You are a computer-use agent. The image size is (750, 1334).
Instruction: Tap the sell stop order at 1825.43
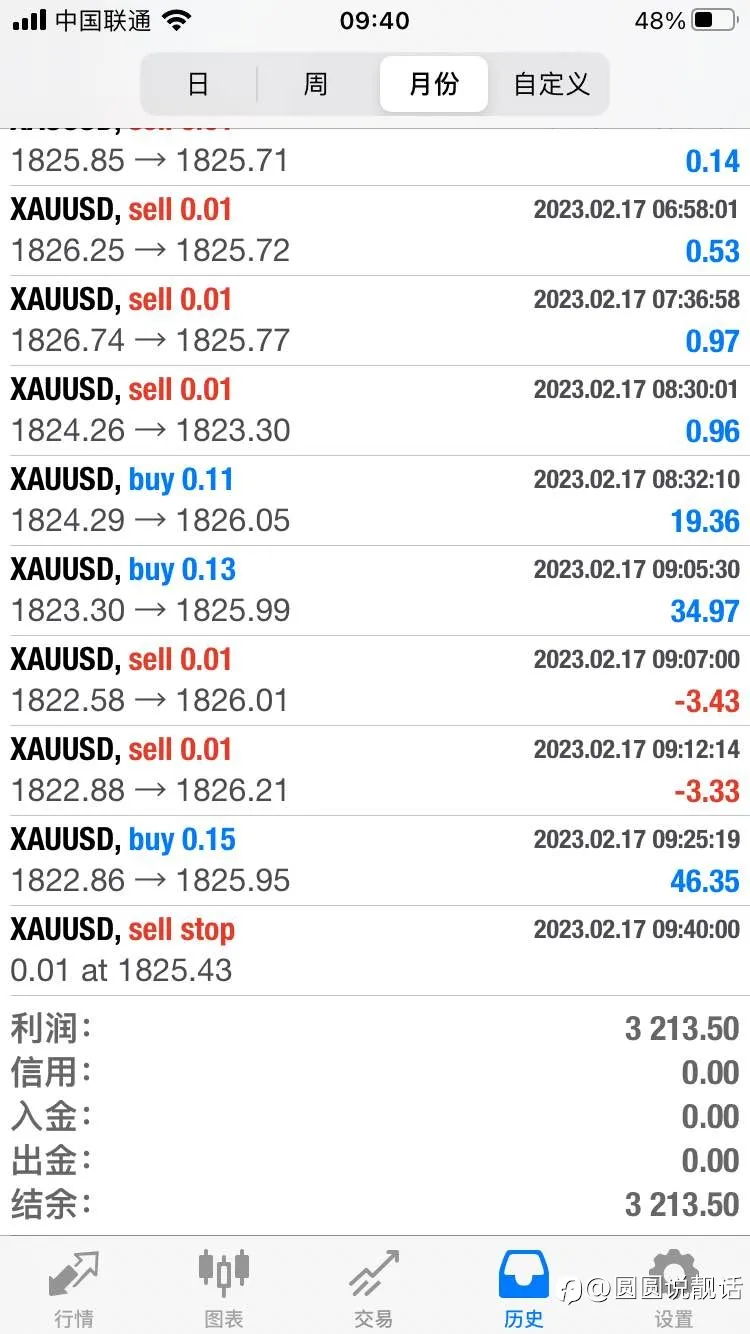point(375,950)
